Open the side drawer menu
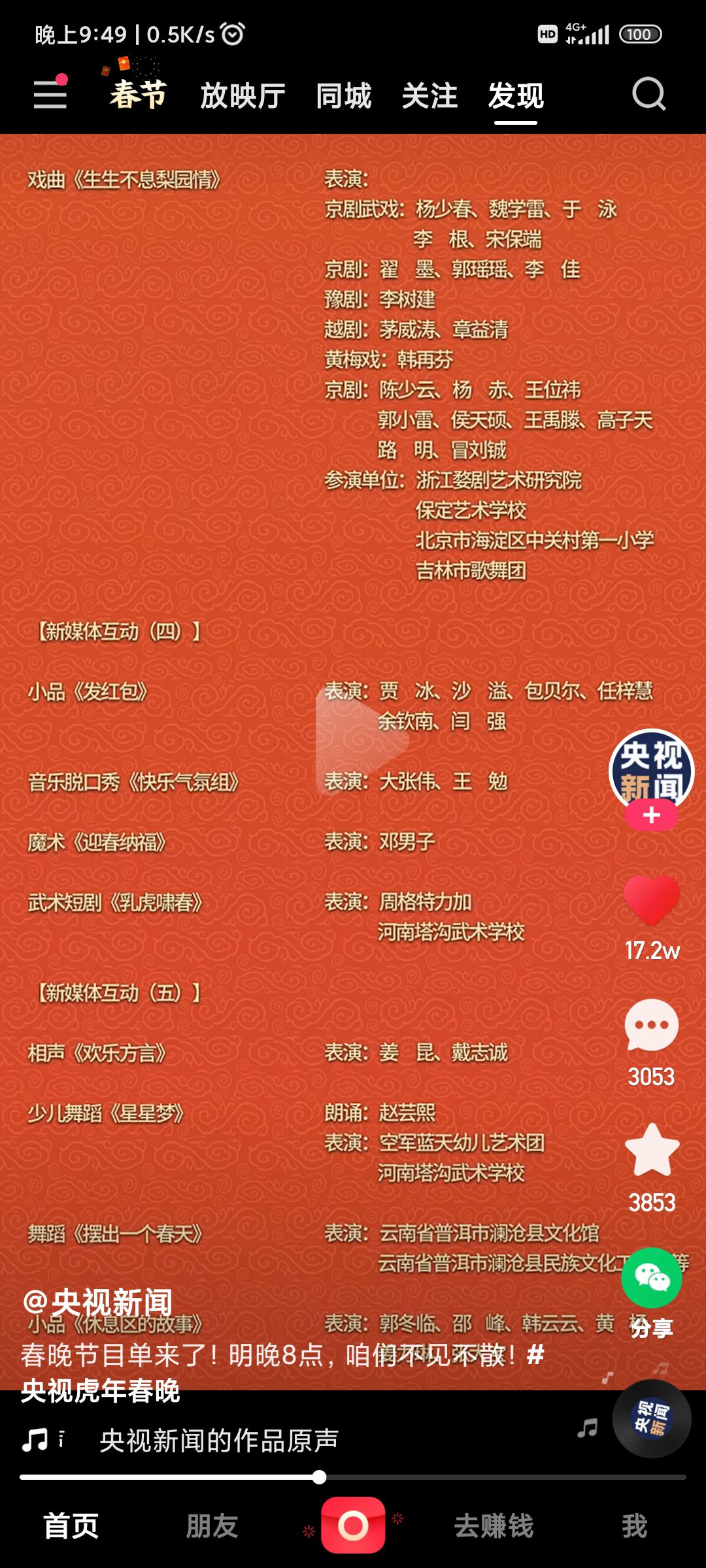The width and height of the screenshot is (706, 1568). pyautogui.click(x=50, y=94)
